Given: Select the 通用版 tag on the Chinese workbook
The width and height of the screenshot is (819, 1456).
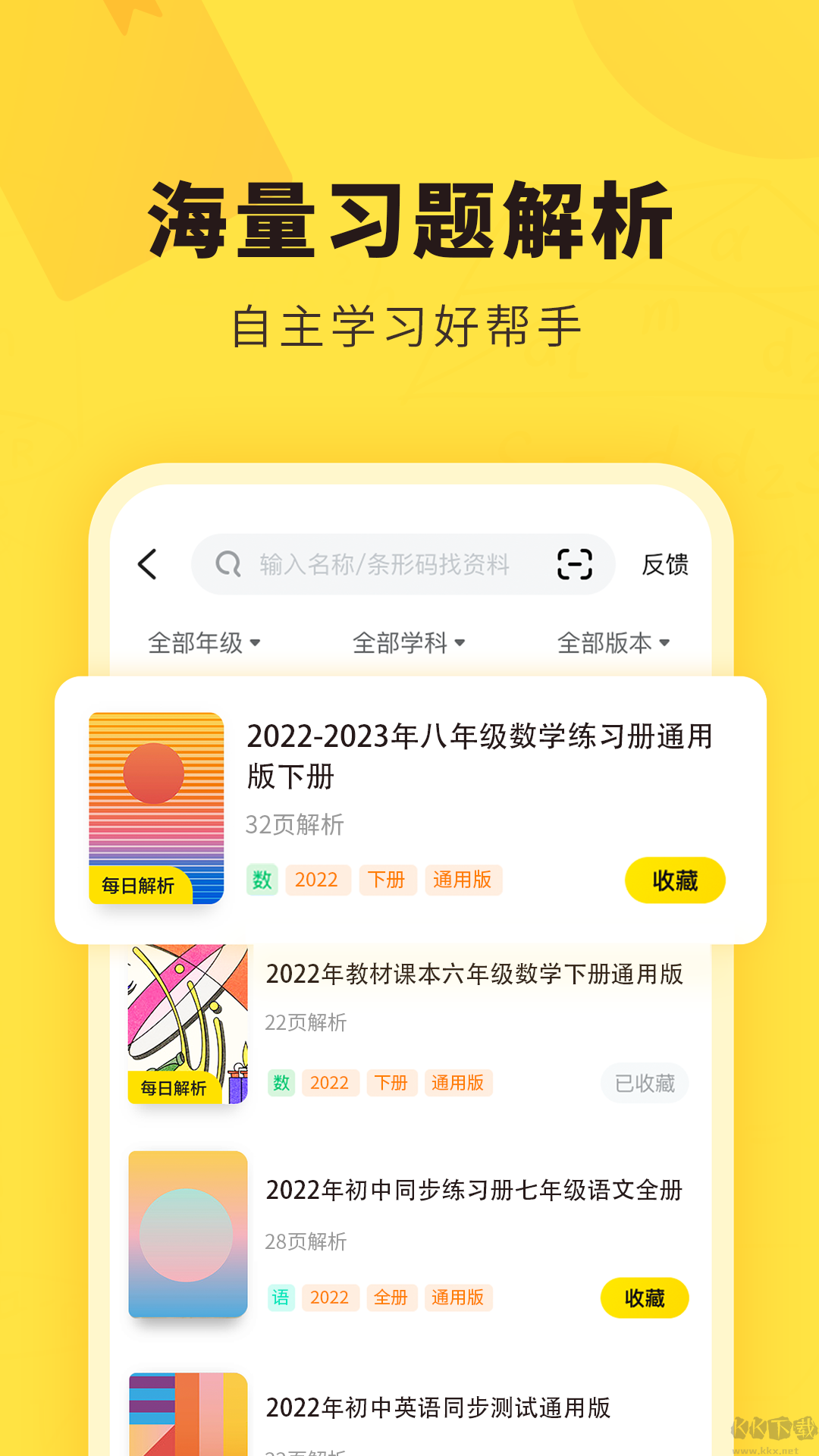Looking at the screenshot, I should (458, 1298).
